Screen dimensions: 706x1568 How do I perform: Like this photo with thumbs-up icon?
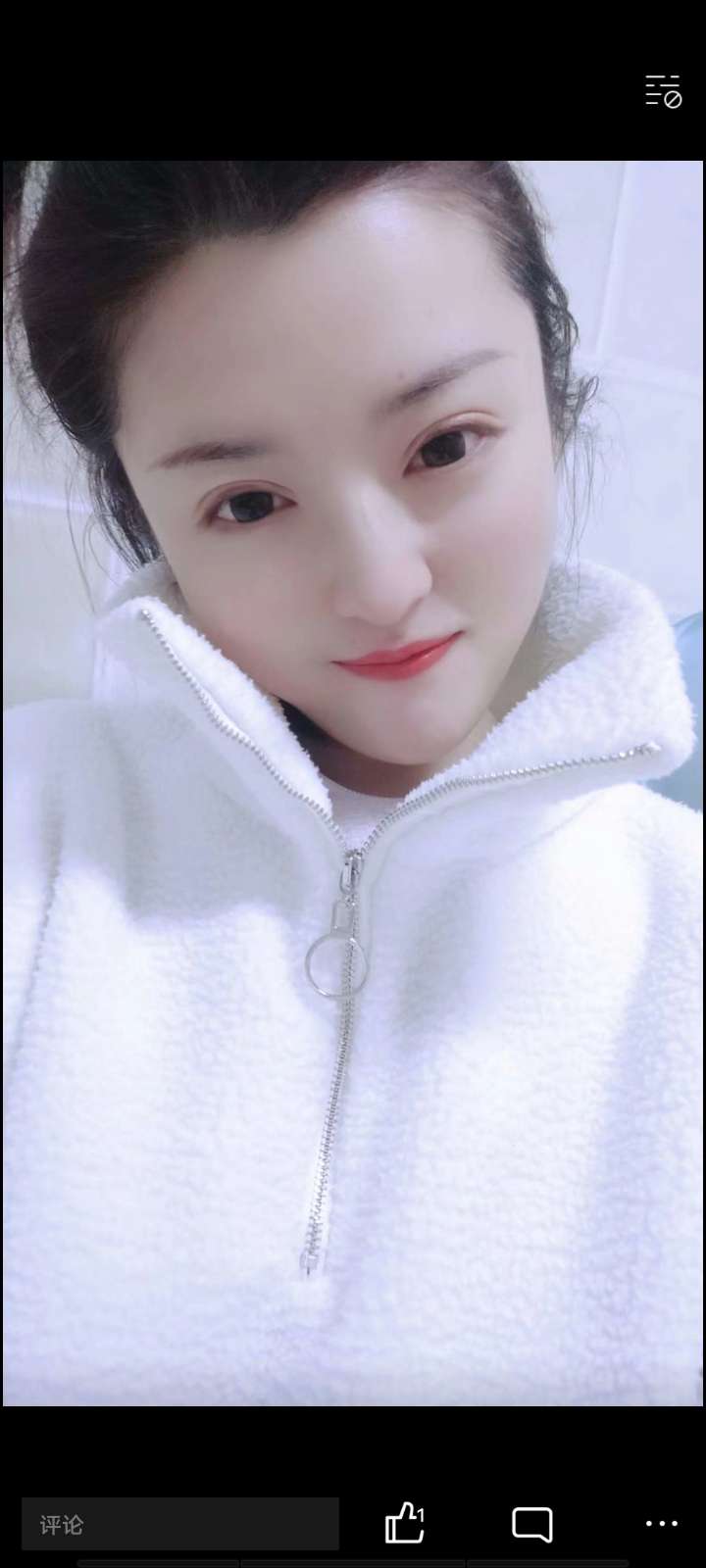pos(403,1523)
